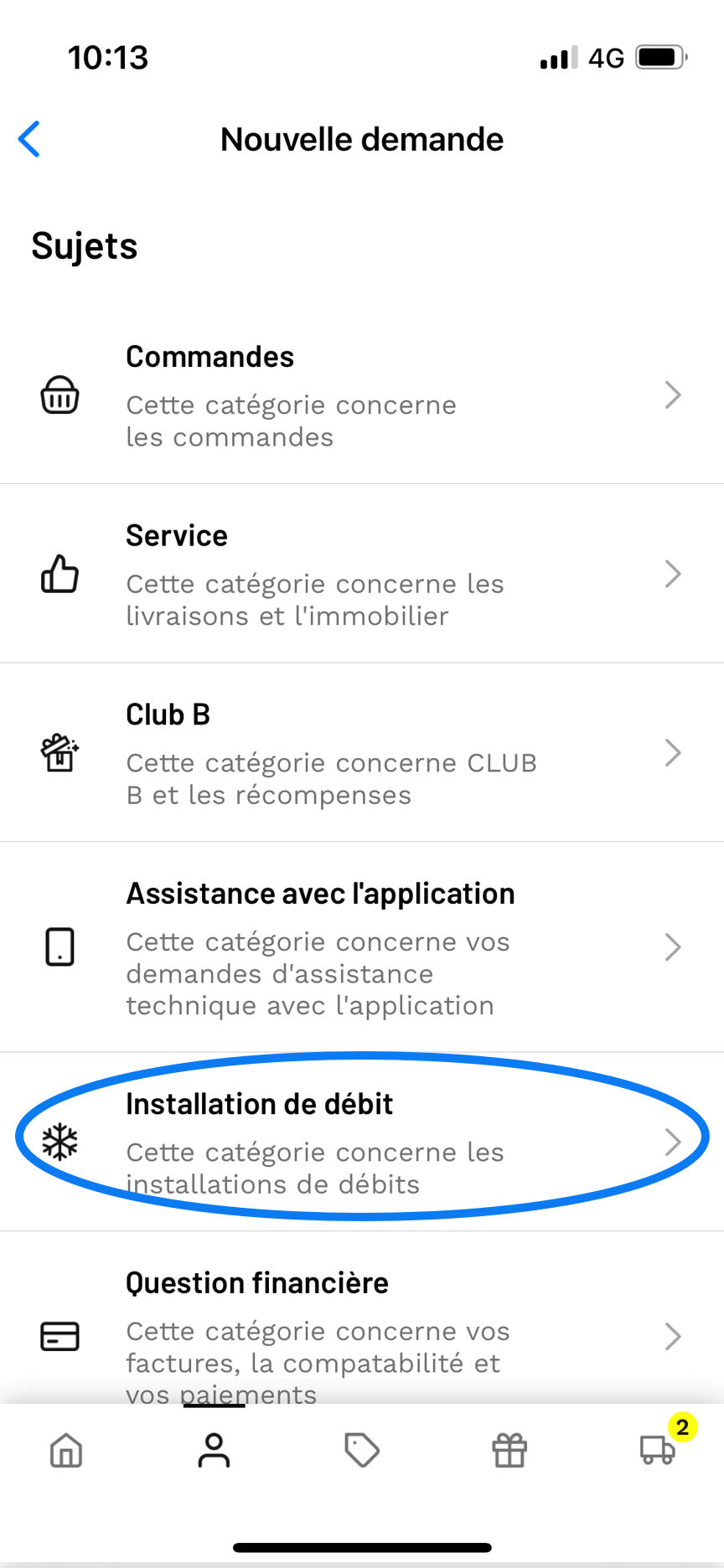Select the Service subject
This screenshot has width=724, height=1568.
tap(362, 574)
